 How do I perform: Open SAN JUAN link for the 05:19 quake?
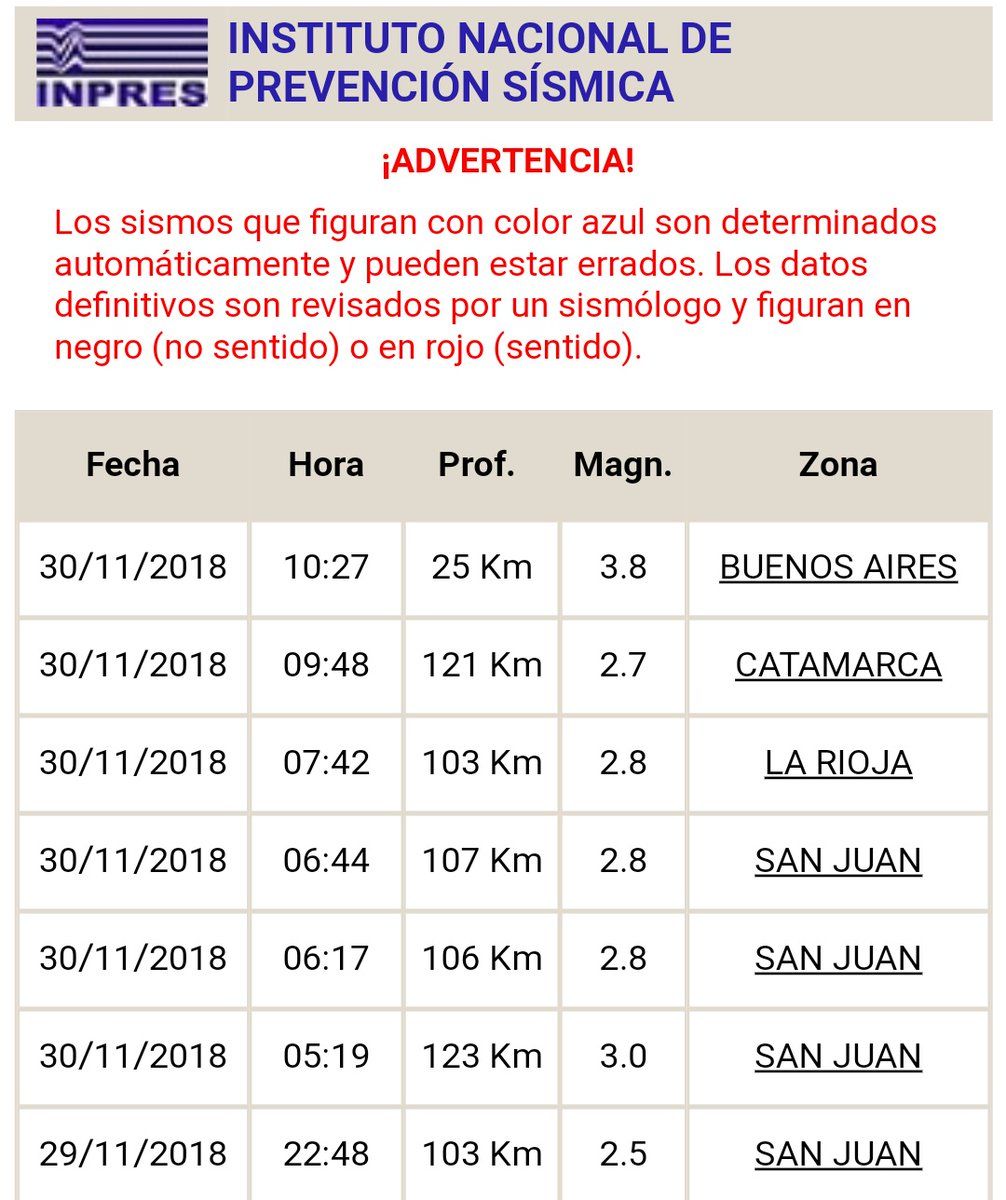[x=838, y=1056]
